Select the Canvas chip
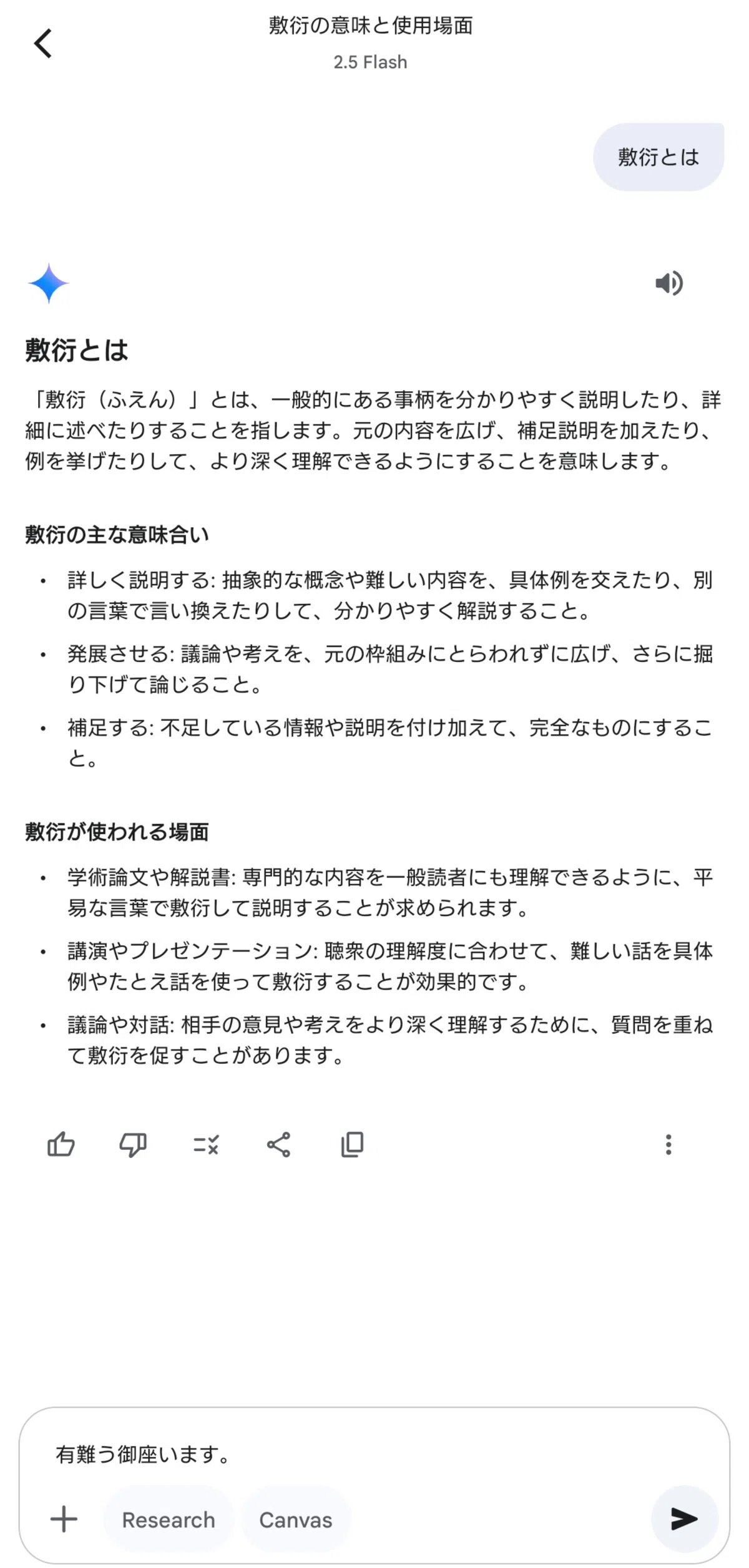The height and width of the screenshot is (1568, 749). [x=296, y=1519]
